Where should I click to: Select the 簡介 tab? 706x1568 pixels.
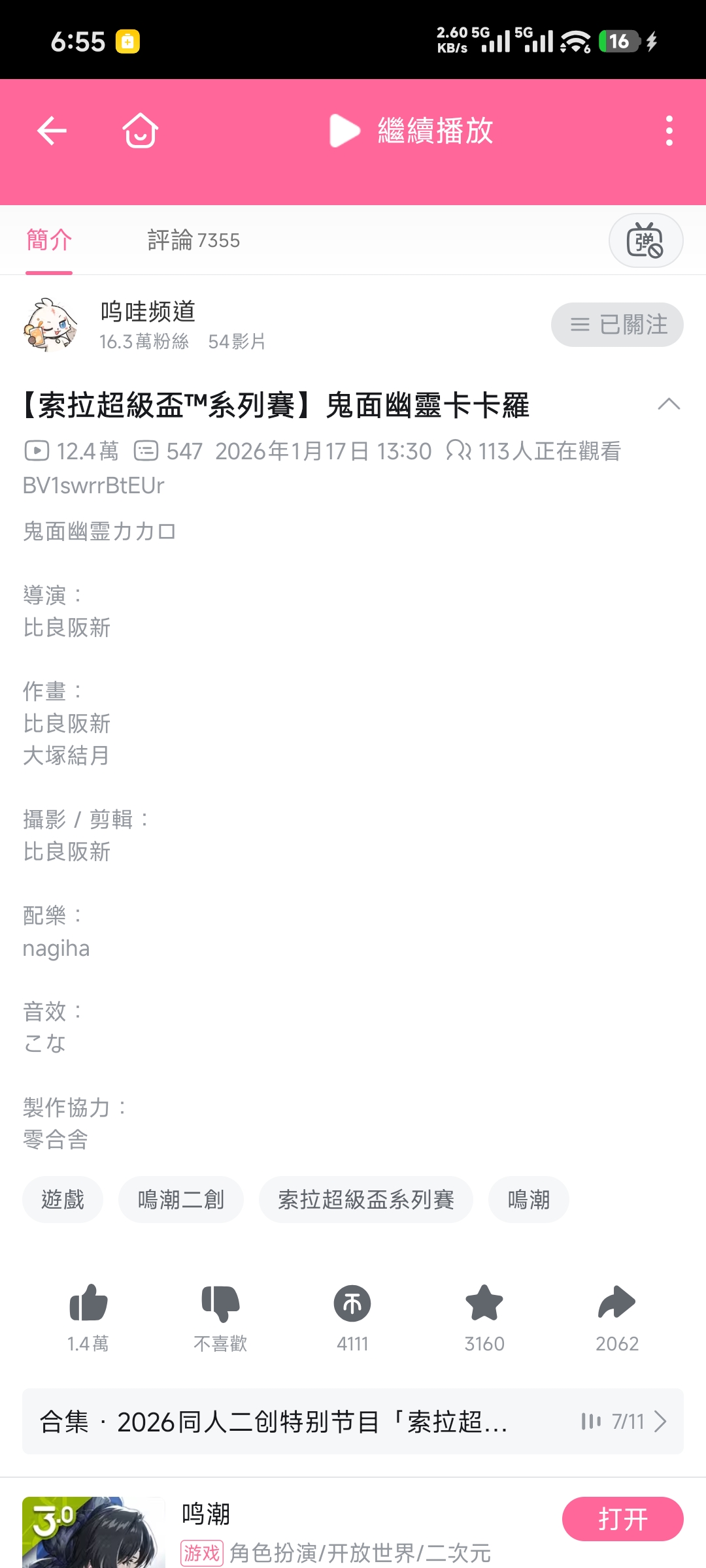click(x=49, y=240)
